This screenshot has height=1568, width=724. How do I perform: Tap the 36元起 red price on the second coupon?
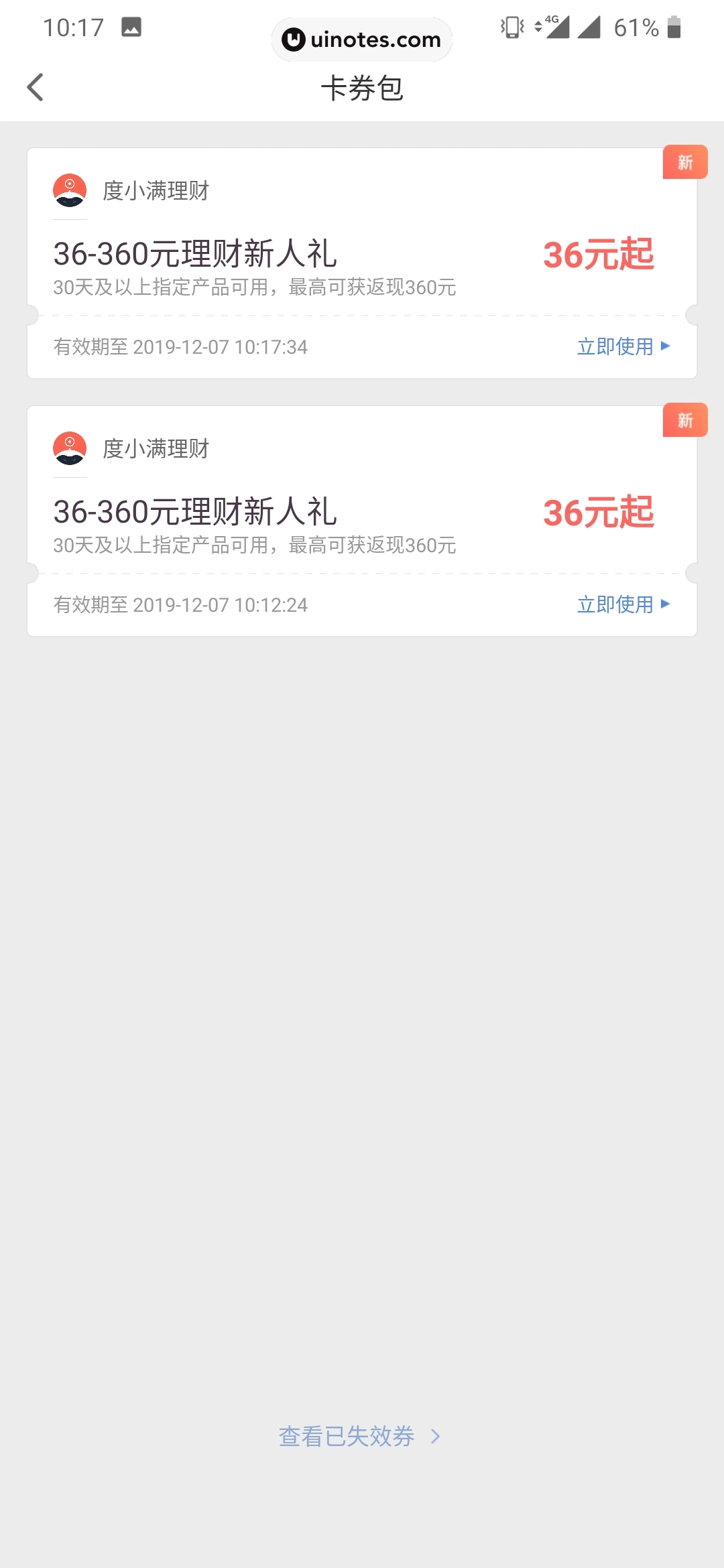(x=599, y=513)
